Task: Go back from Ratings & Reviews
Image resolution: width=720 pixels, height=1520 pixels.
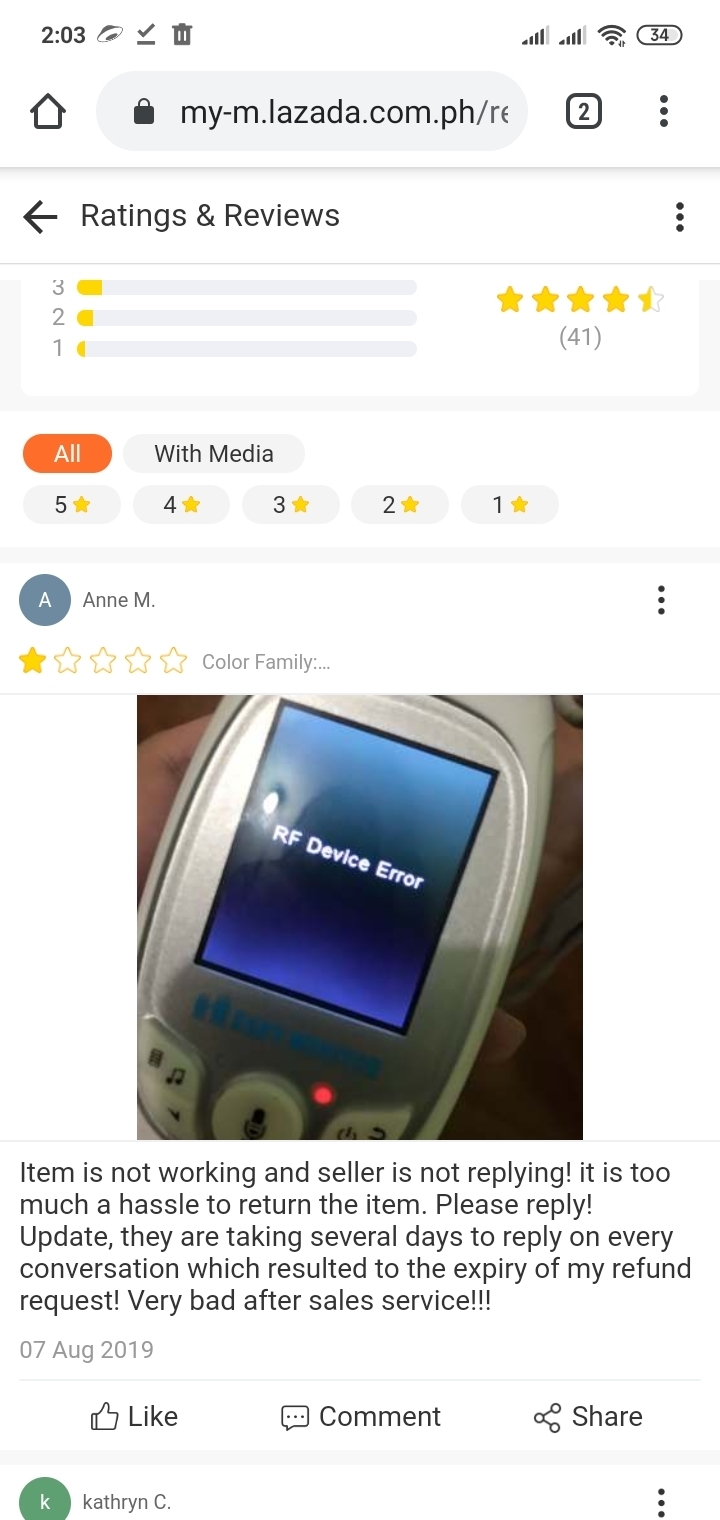Action: pos(40,216)
